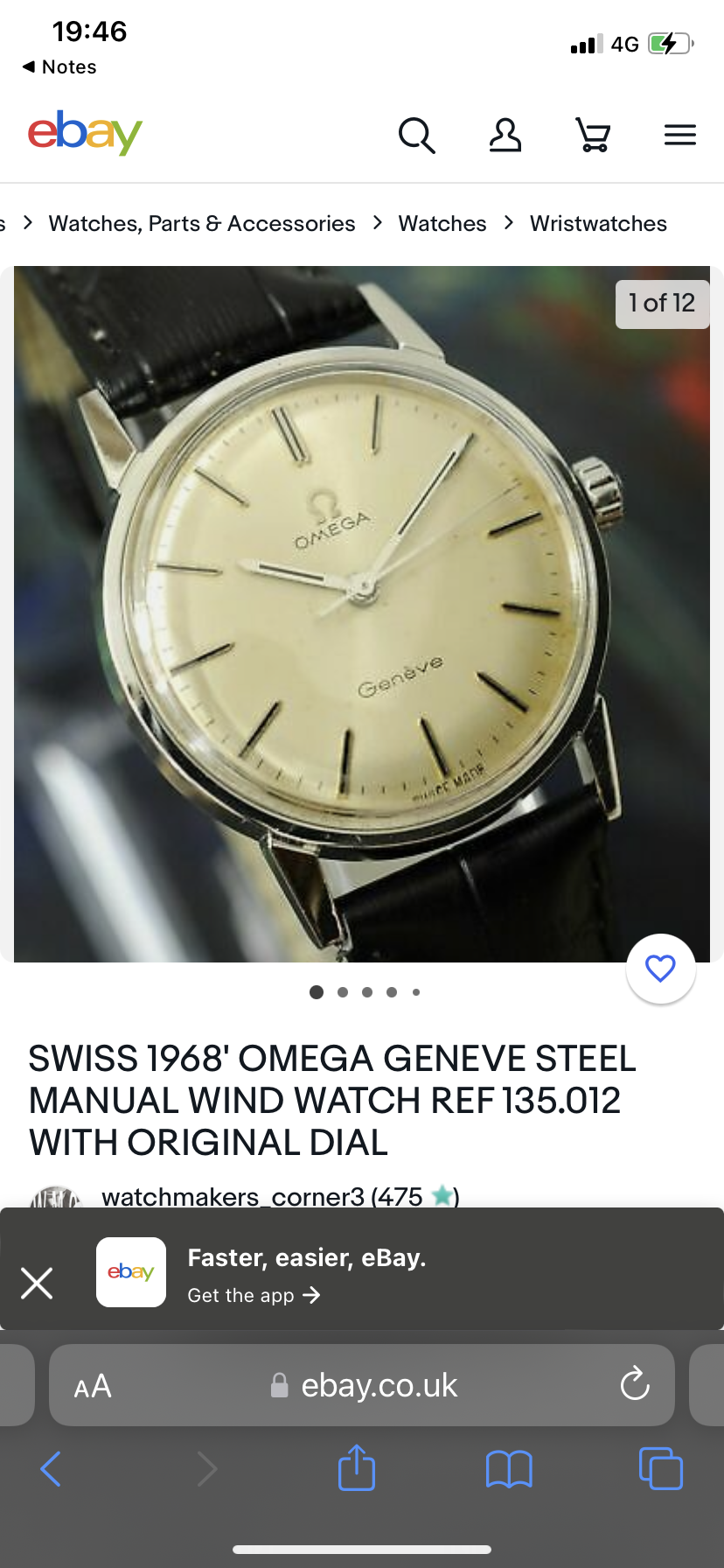Open Safari bookmarks
724x1568 pixels.
508,1468
